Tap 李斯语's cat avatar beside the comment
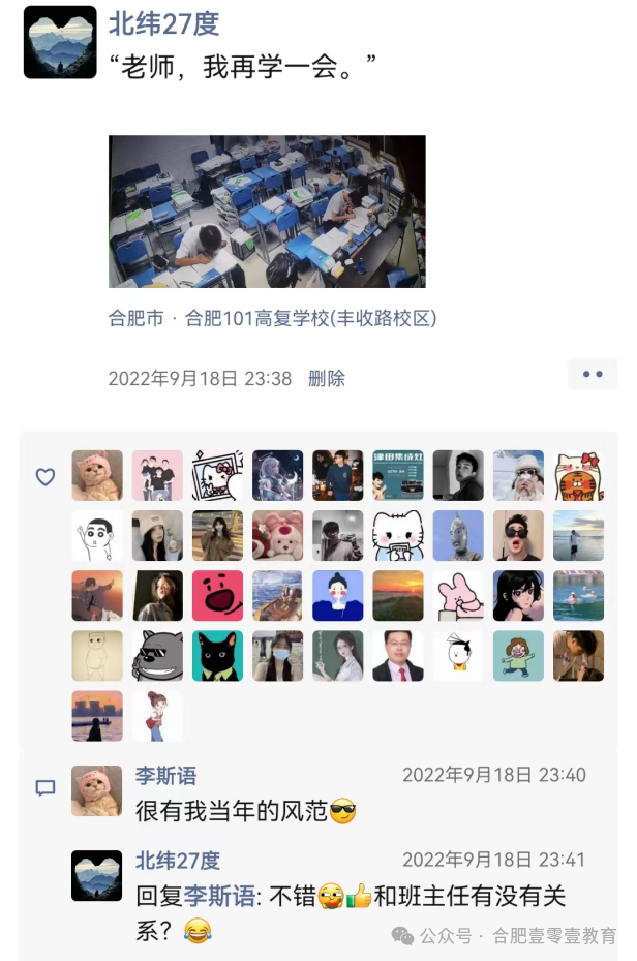The height and width of the screenshot is (961, 637). [x=97, y=791]
